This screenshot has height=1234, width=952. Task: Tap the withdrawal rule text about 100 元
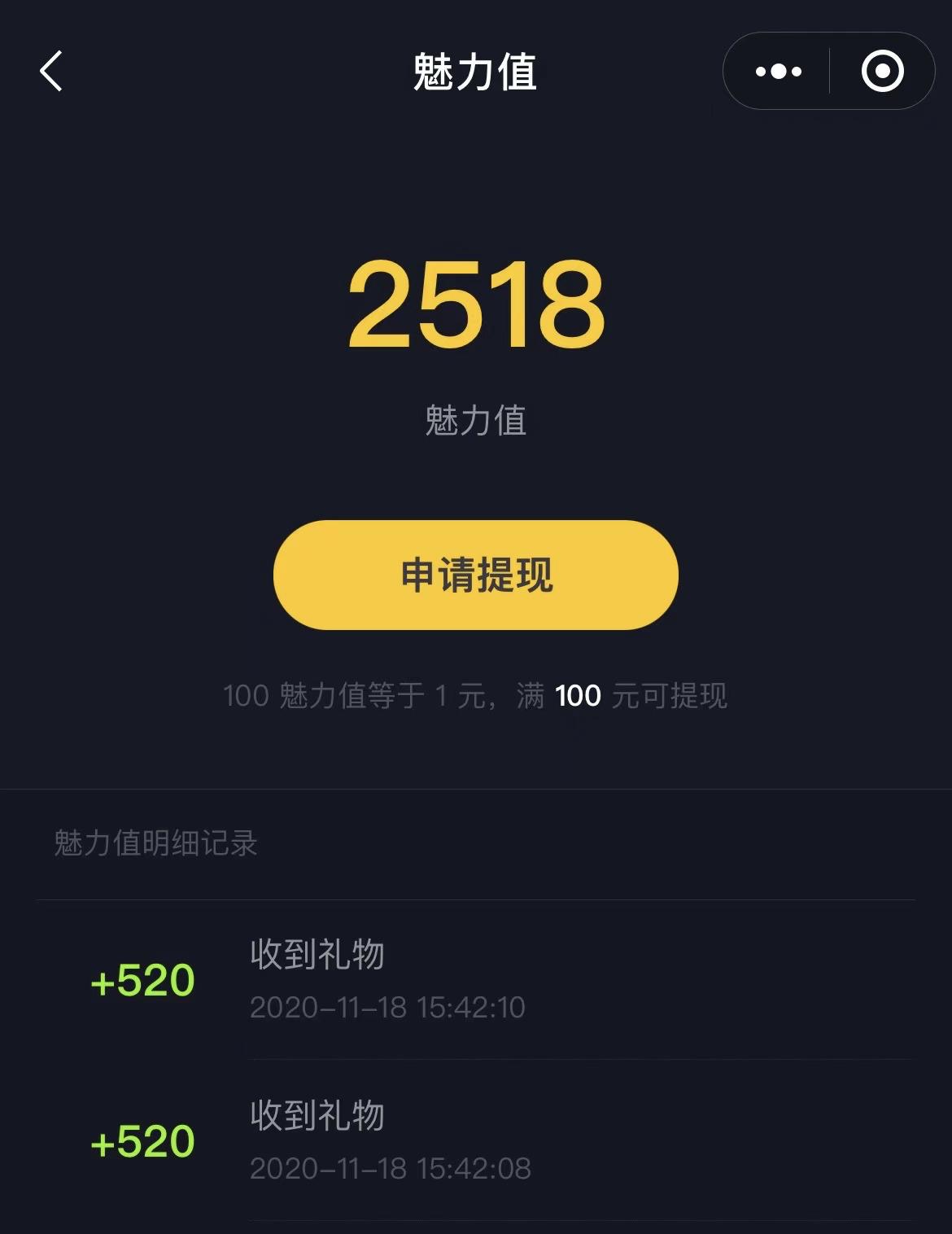(475, 696)
